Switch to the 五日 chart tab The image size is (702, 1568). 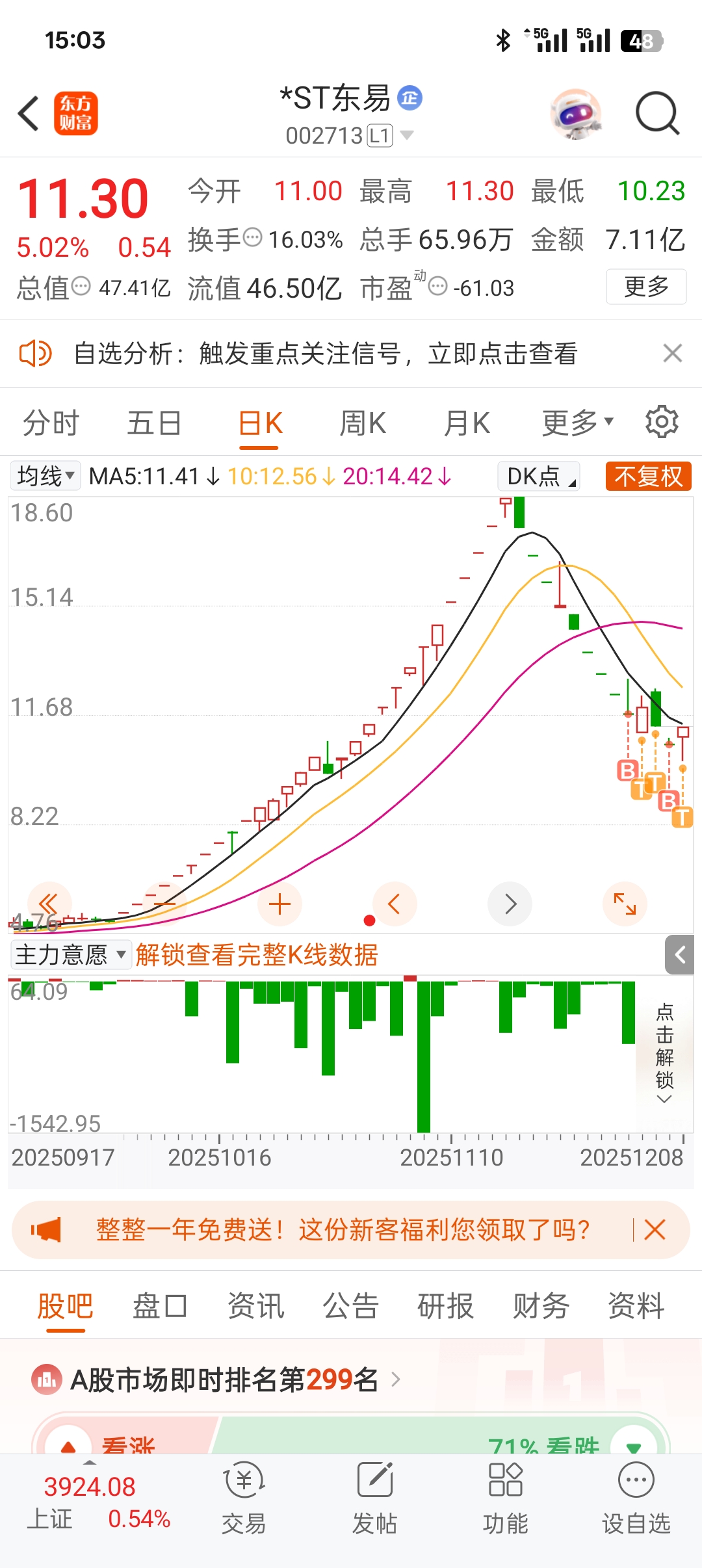154,423
